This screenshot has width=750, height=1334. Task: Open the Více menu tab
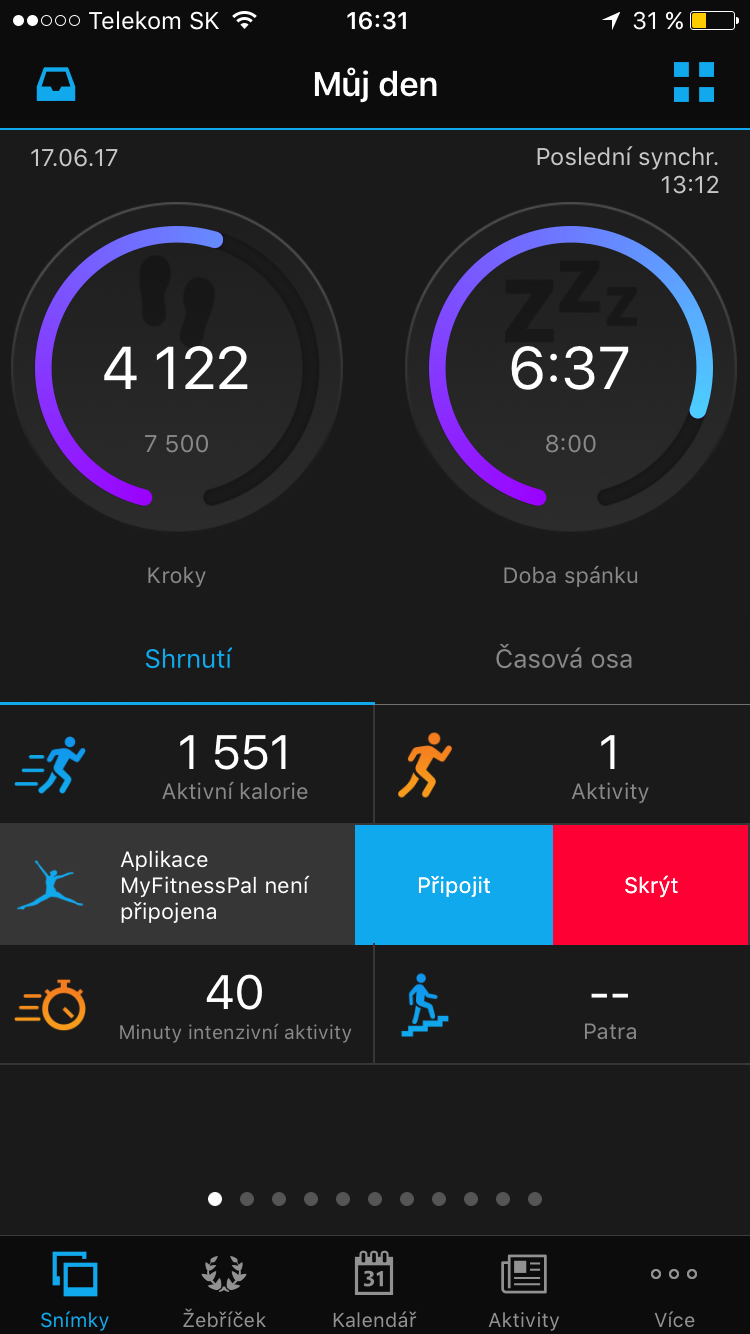click(674, 1290)
